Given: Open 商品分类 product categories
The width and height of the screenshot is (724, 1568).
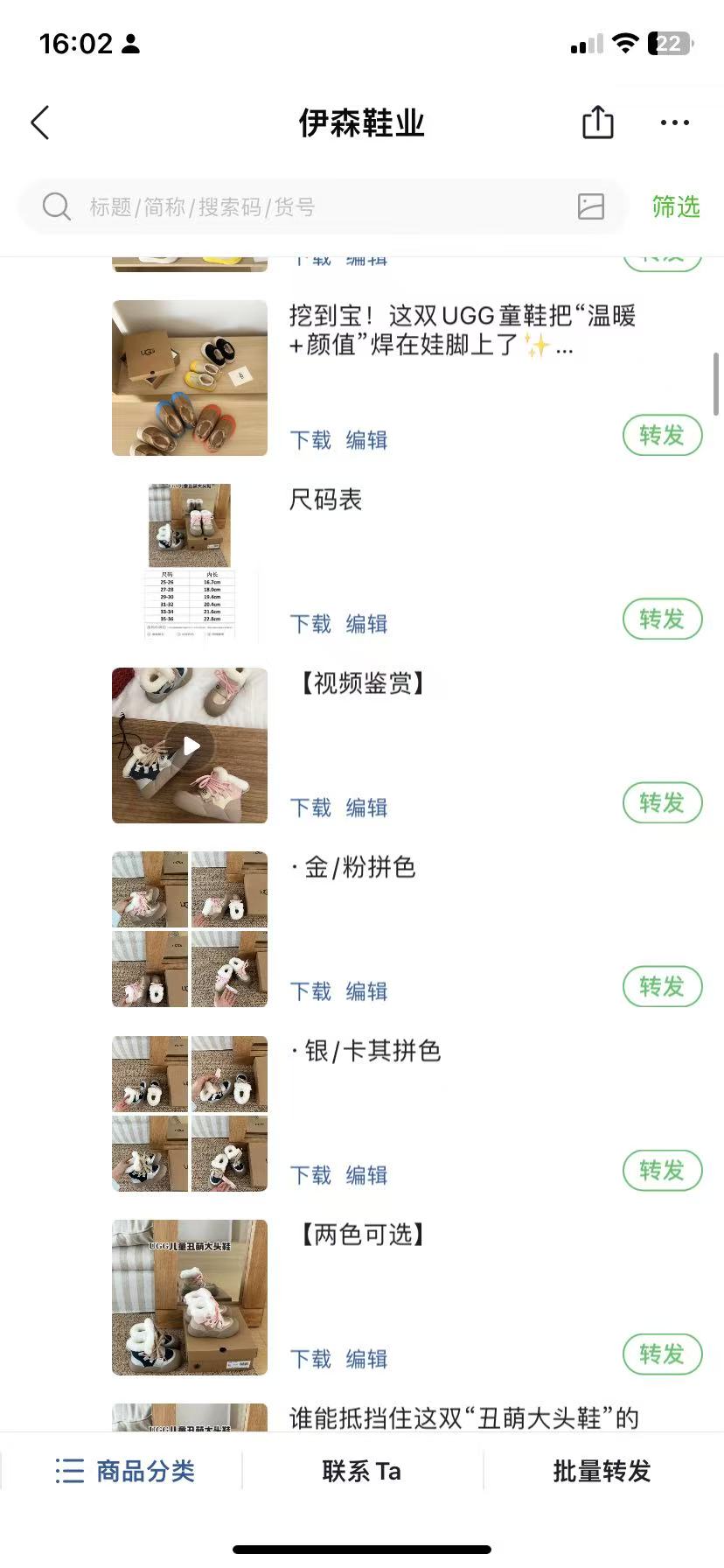Looking at the screenshot, I should [x=124, y=1471].
